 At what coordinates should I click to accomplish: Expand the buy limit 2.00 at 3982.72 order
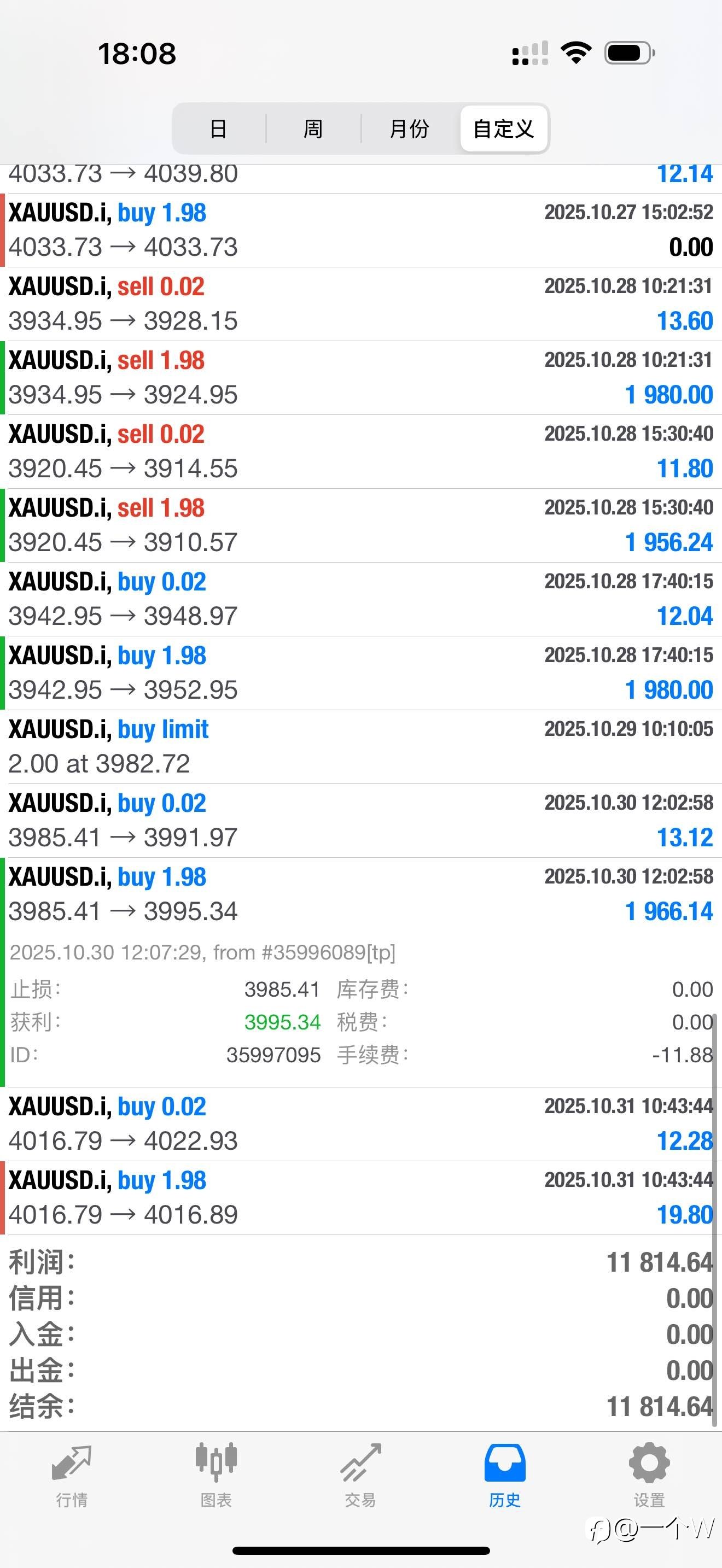click(361, 746)
